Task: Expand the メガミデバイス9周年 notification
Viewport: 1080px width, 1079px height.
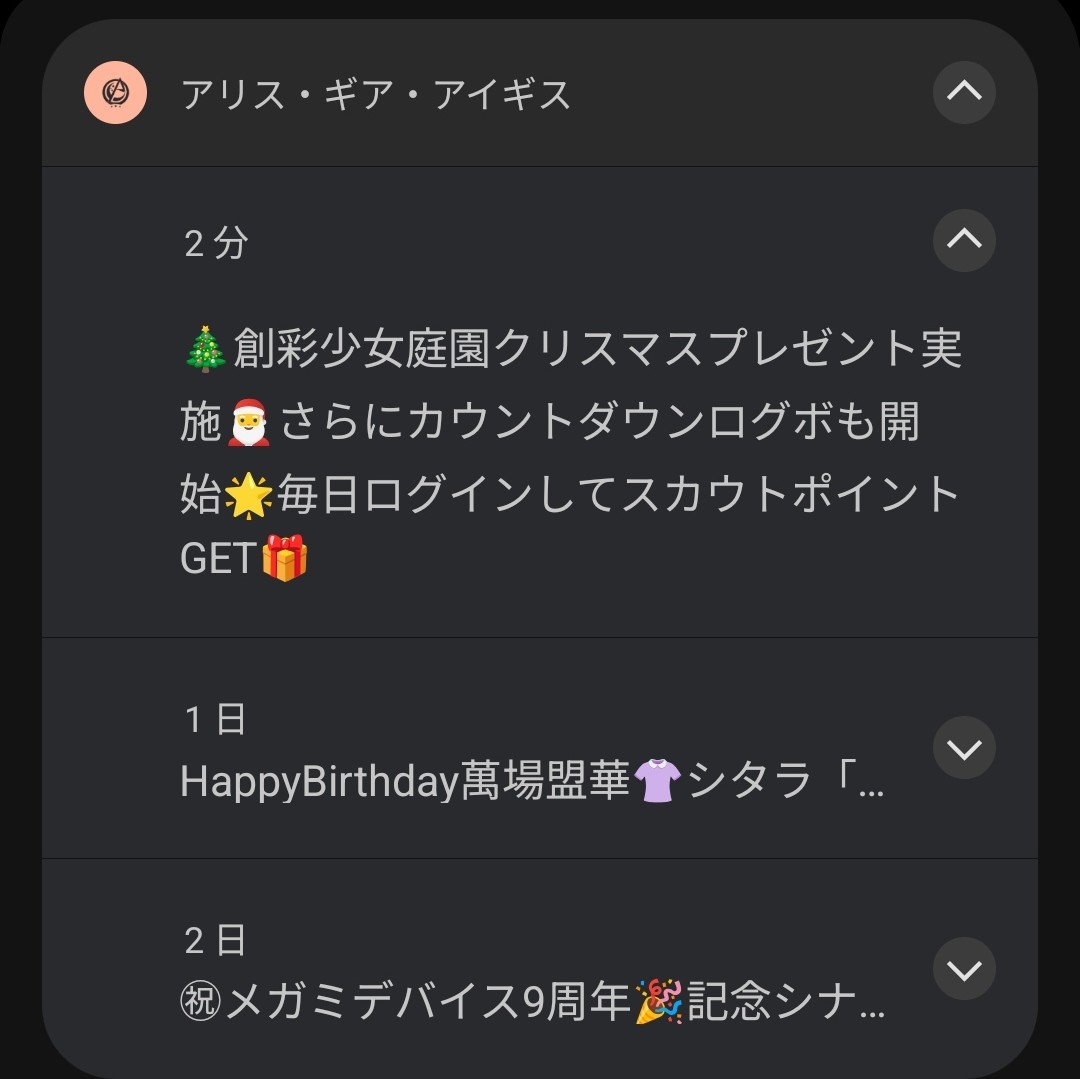Action: coord(964,969)
